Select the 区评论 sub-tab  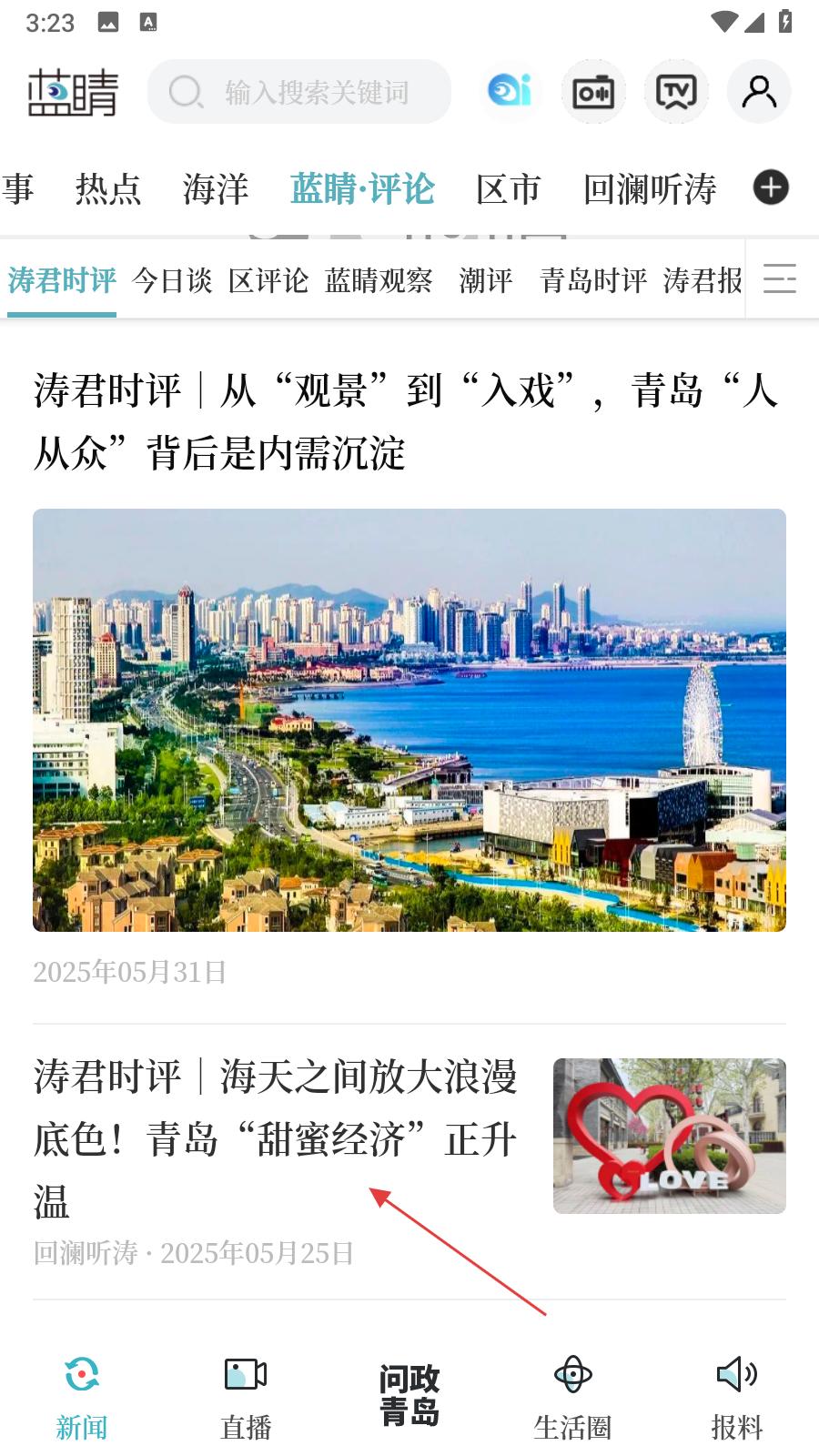[268, 280]
